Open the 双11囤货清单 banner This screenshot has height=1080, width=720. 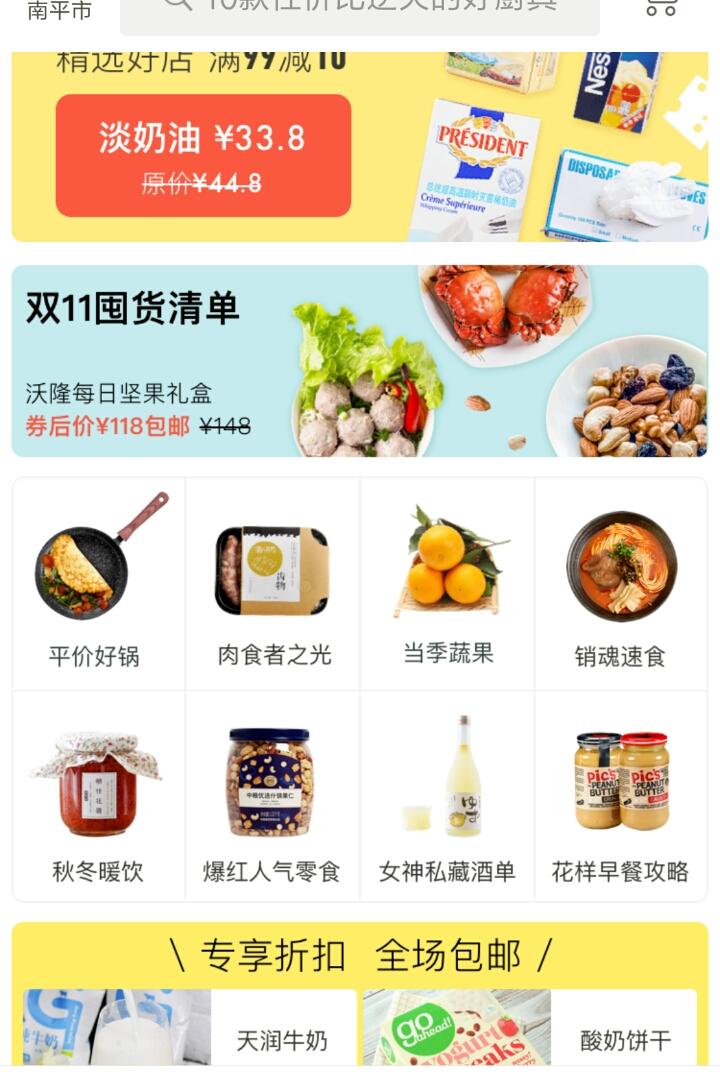(x=359, y=361)
